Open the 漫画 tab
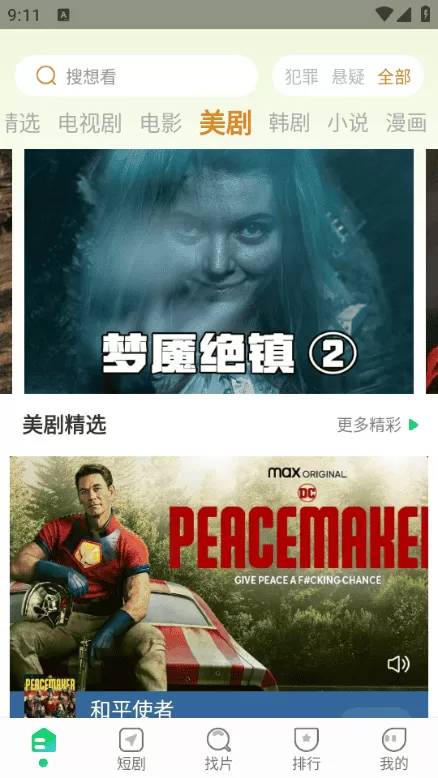Viewport: 438px width, 778px height. pos(406,123)
